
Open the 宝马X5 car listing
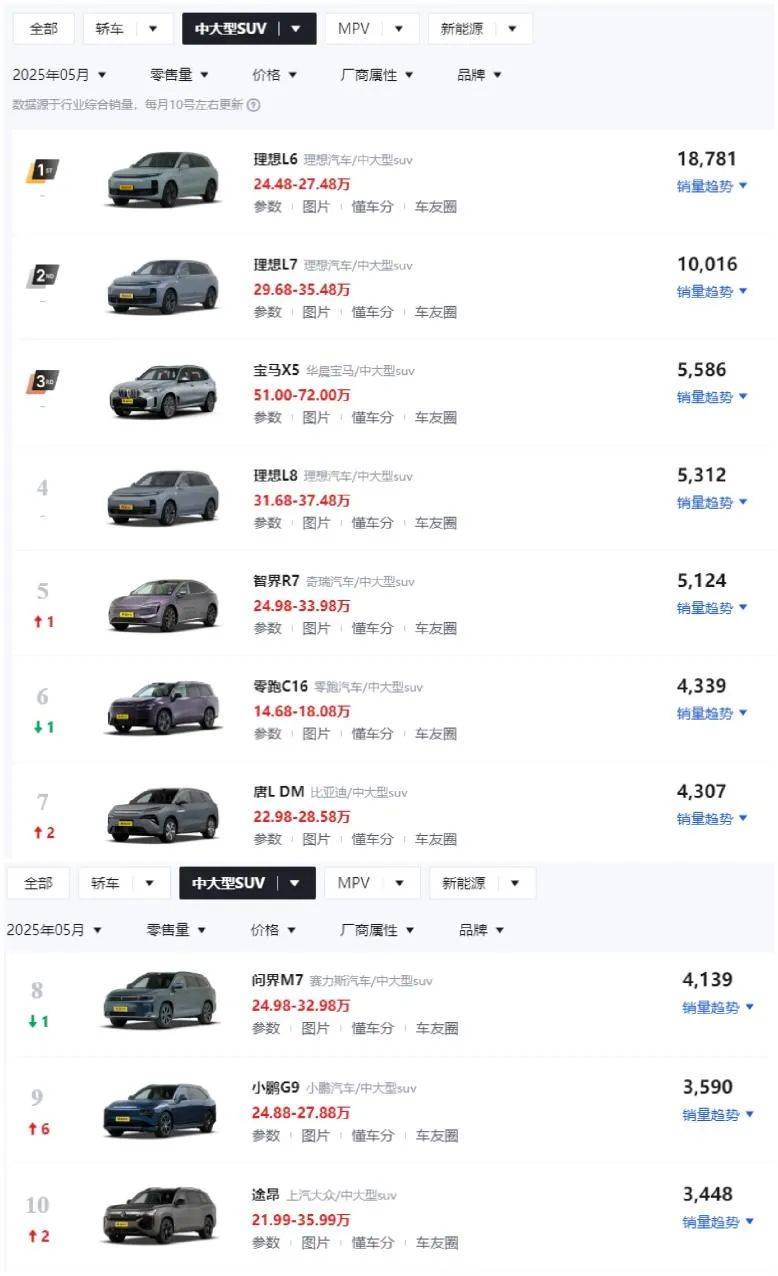276,370
